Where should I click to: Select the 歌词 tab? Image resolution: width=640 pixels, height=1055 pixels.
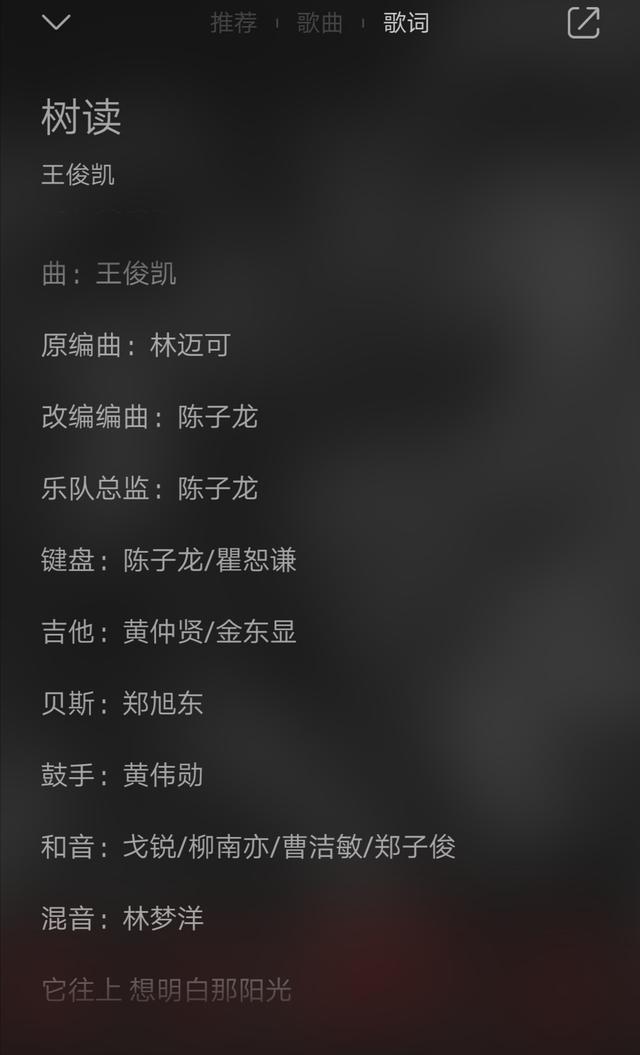pyautogui.click(x=406, y=23)
